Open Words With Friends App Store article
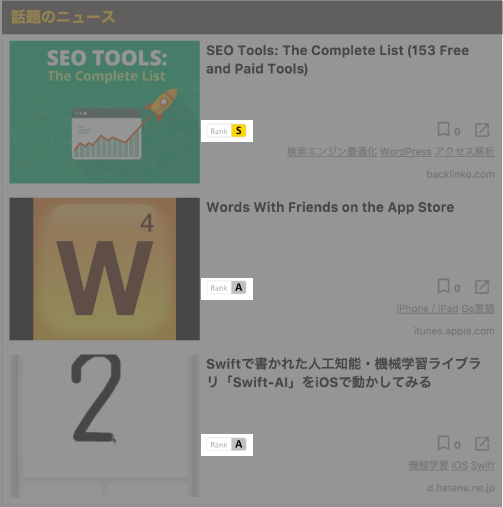This screenshot has height=507, width=503. (330, 207)
